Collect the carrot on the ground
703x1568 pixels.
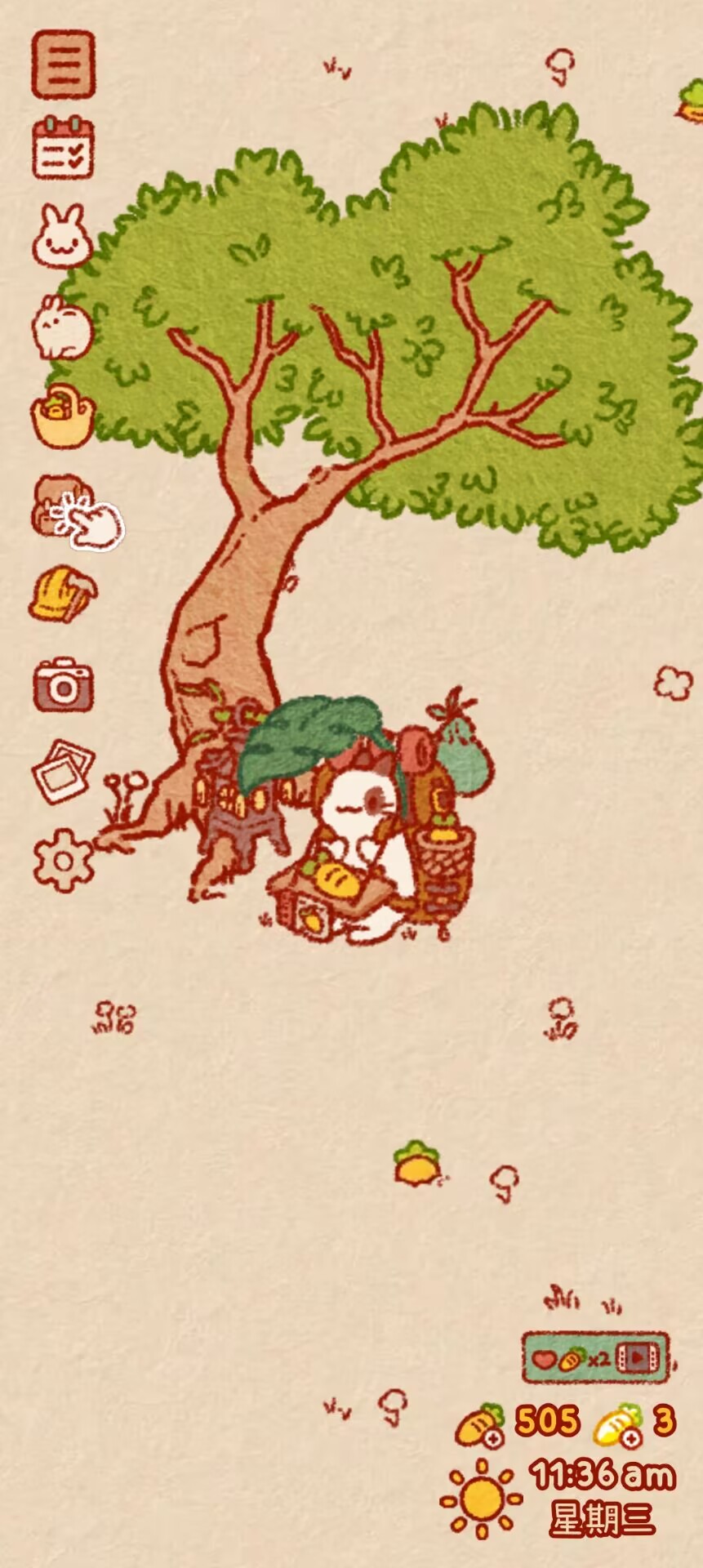pyautogui.click(x=417, y=1164)
